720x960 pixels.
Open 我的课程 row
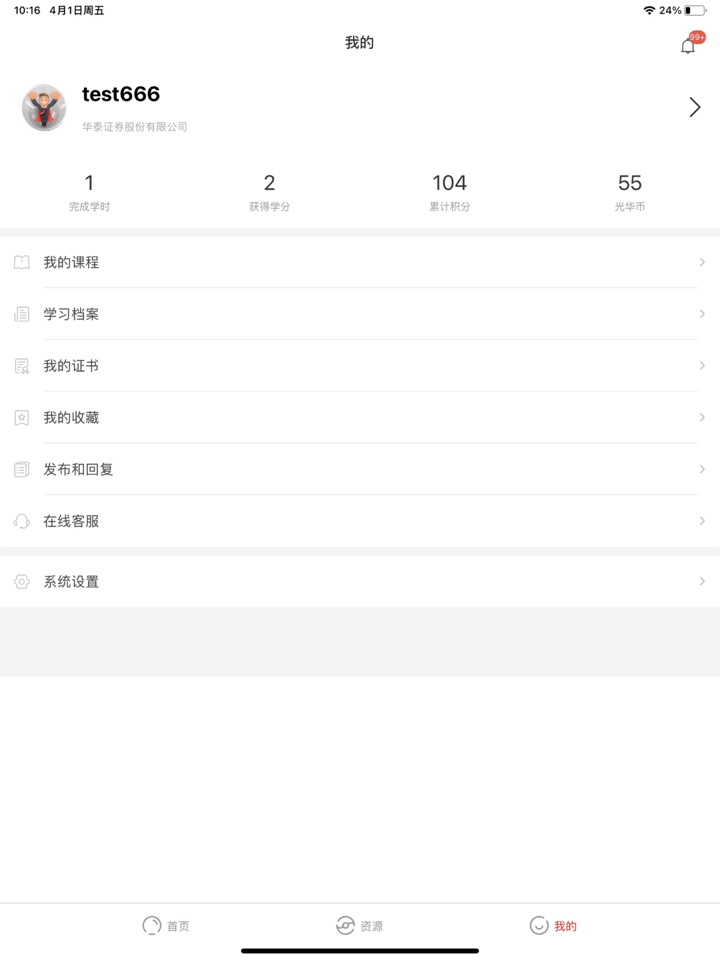[x=360, y=262]
